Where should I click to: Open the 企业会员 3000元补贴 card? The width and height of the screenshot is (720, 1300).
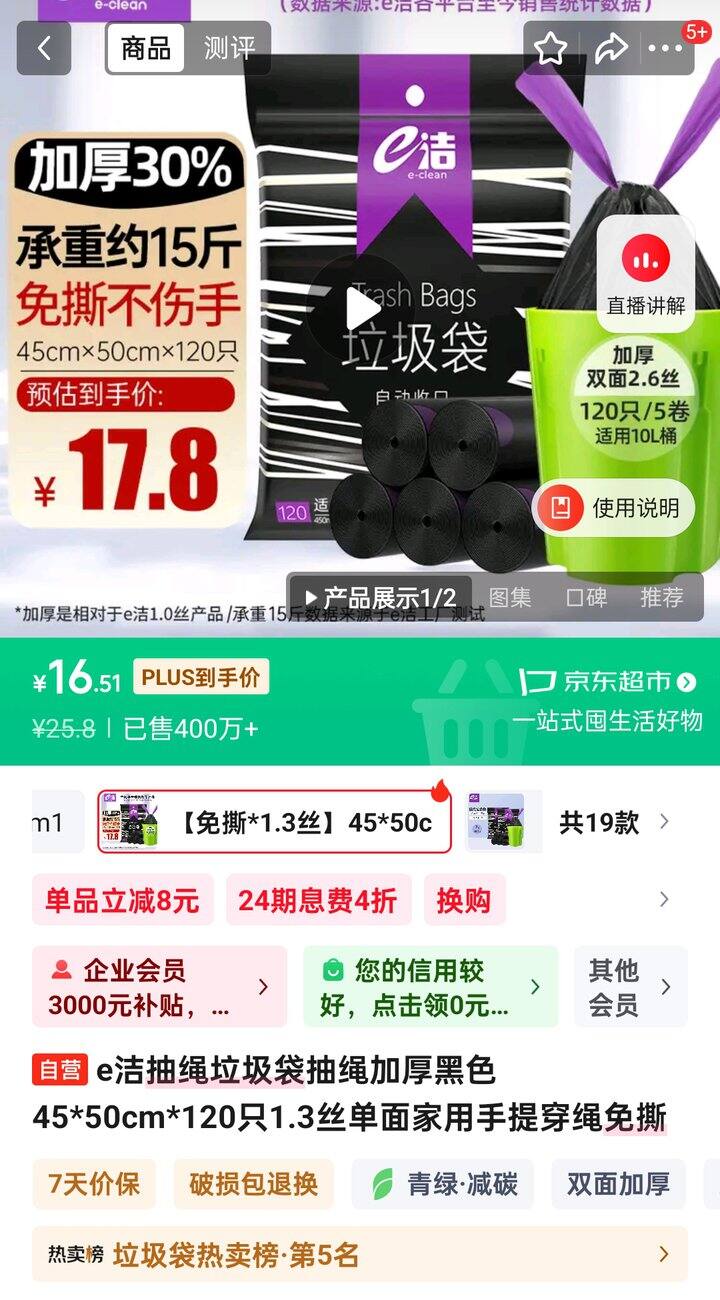point(159,987)
